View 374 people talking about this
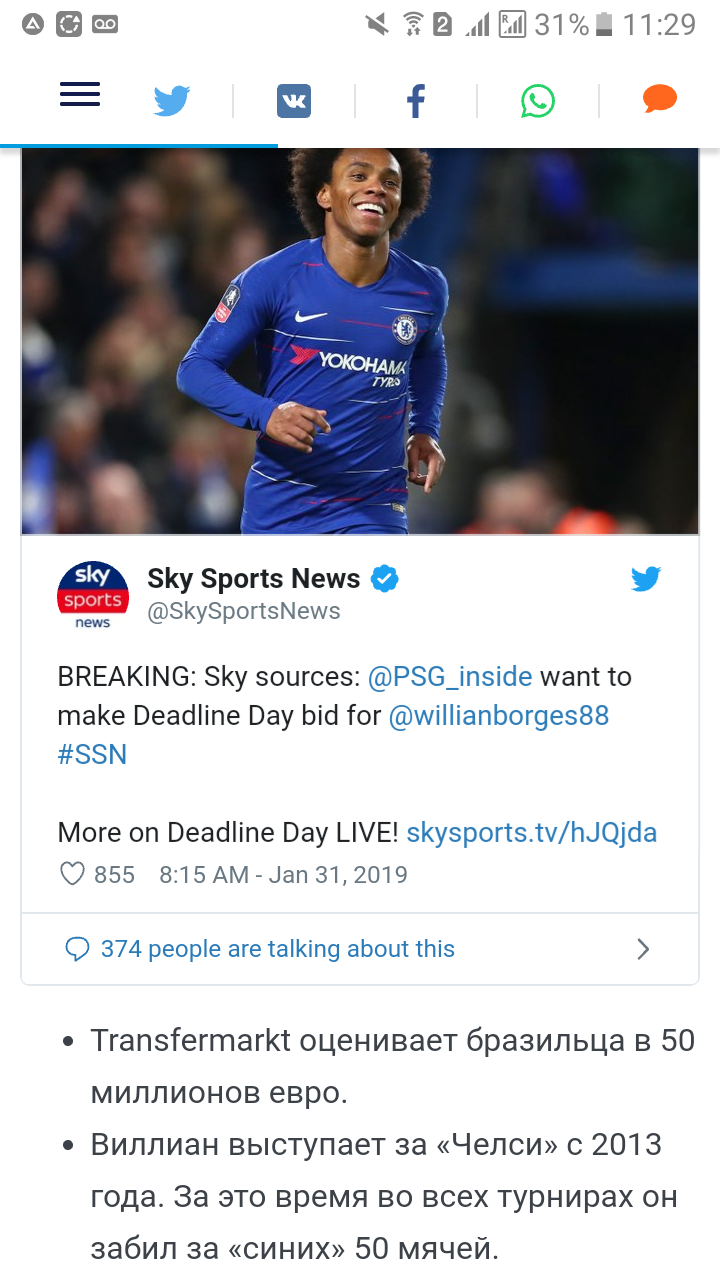The height and width of the screenshot is (1280, 720). coord(278,949)
